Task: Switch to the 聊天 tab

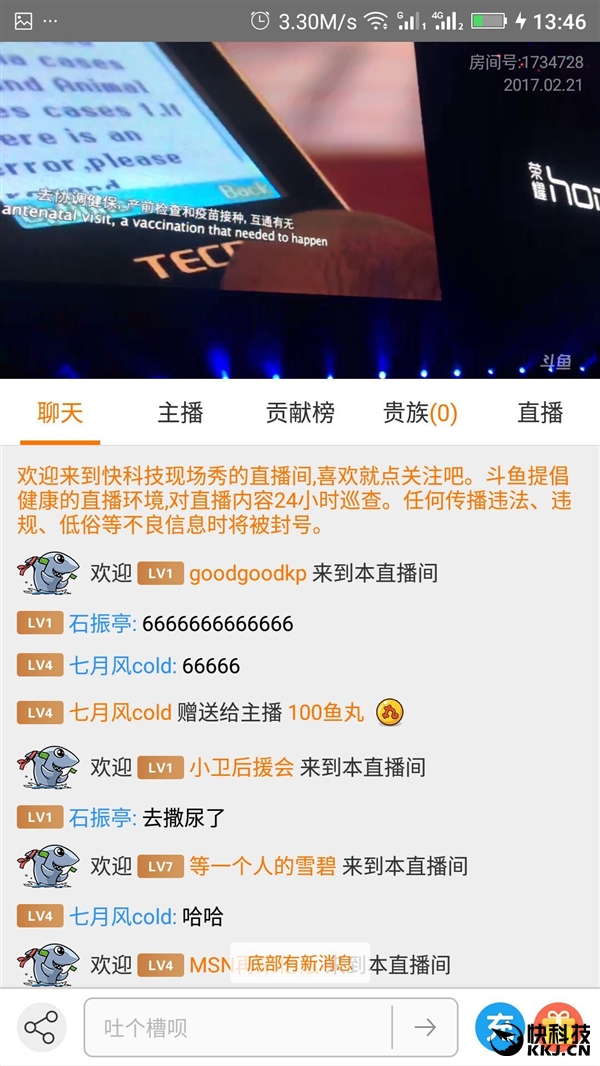Action: click(x=60, y=412)
